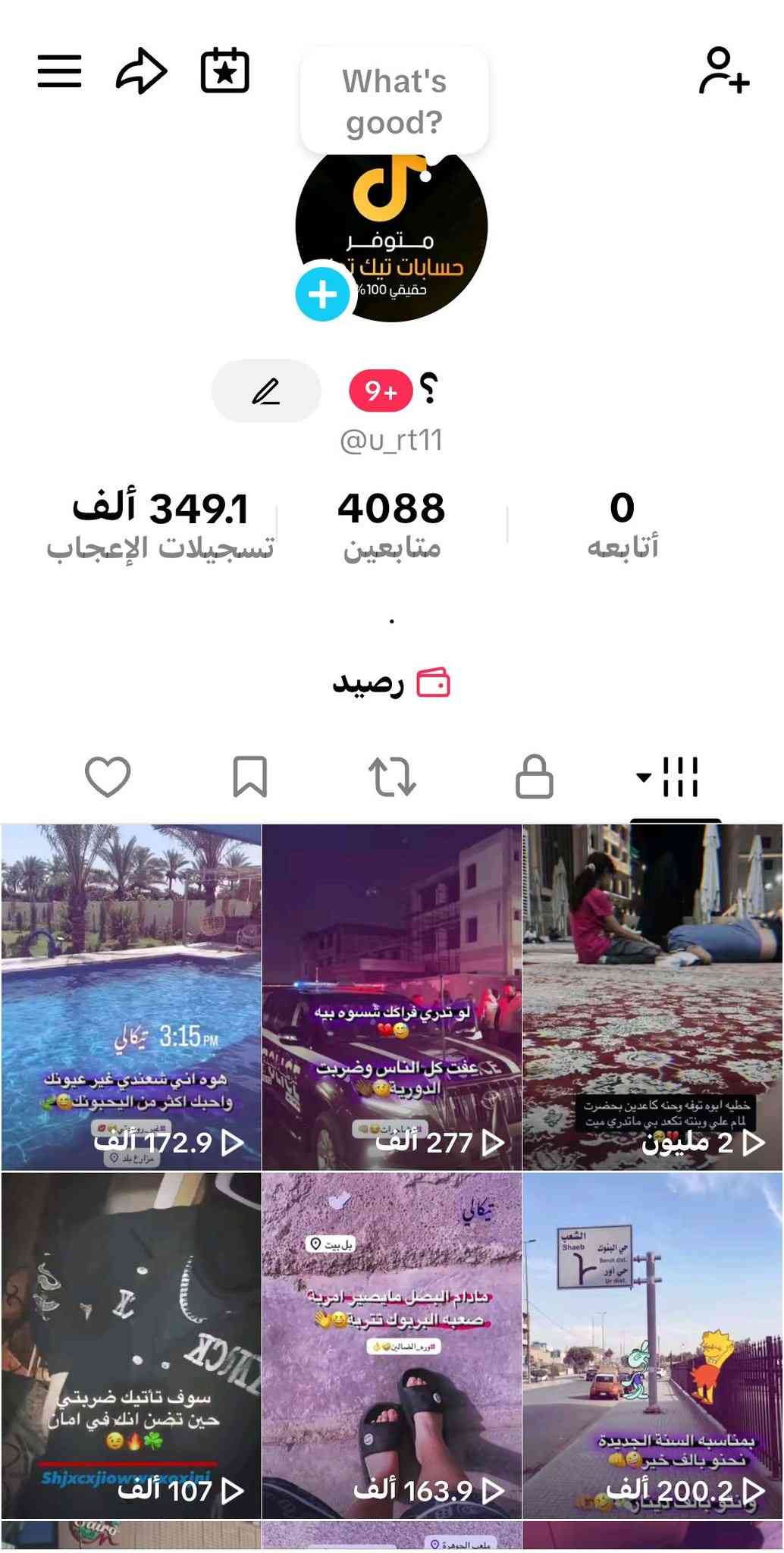View the 0 following list
The height and width of the screenshot is (1553, 784).
click(622, 525)
